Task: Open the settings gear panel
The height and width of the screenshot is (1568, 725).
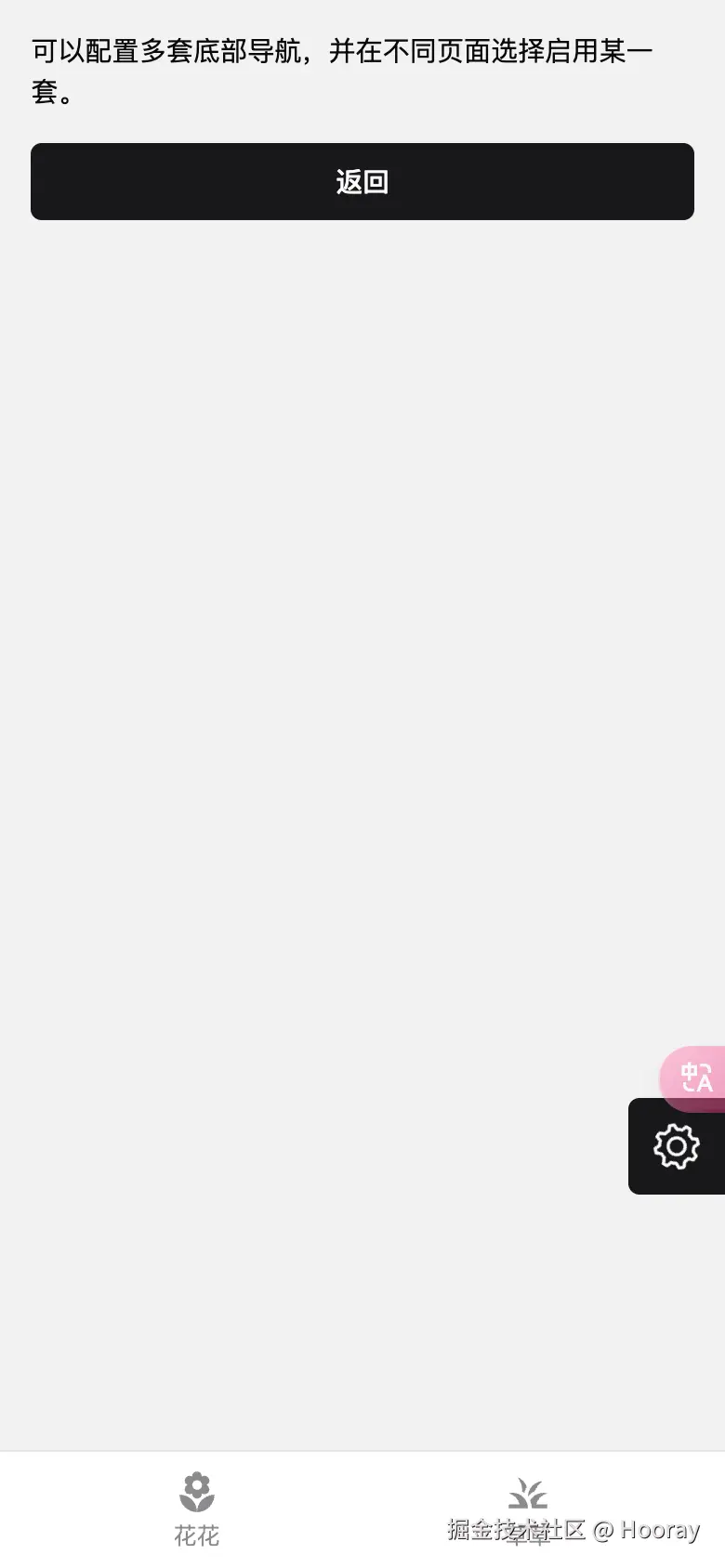Action: [677, 1146]
